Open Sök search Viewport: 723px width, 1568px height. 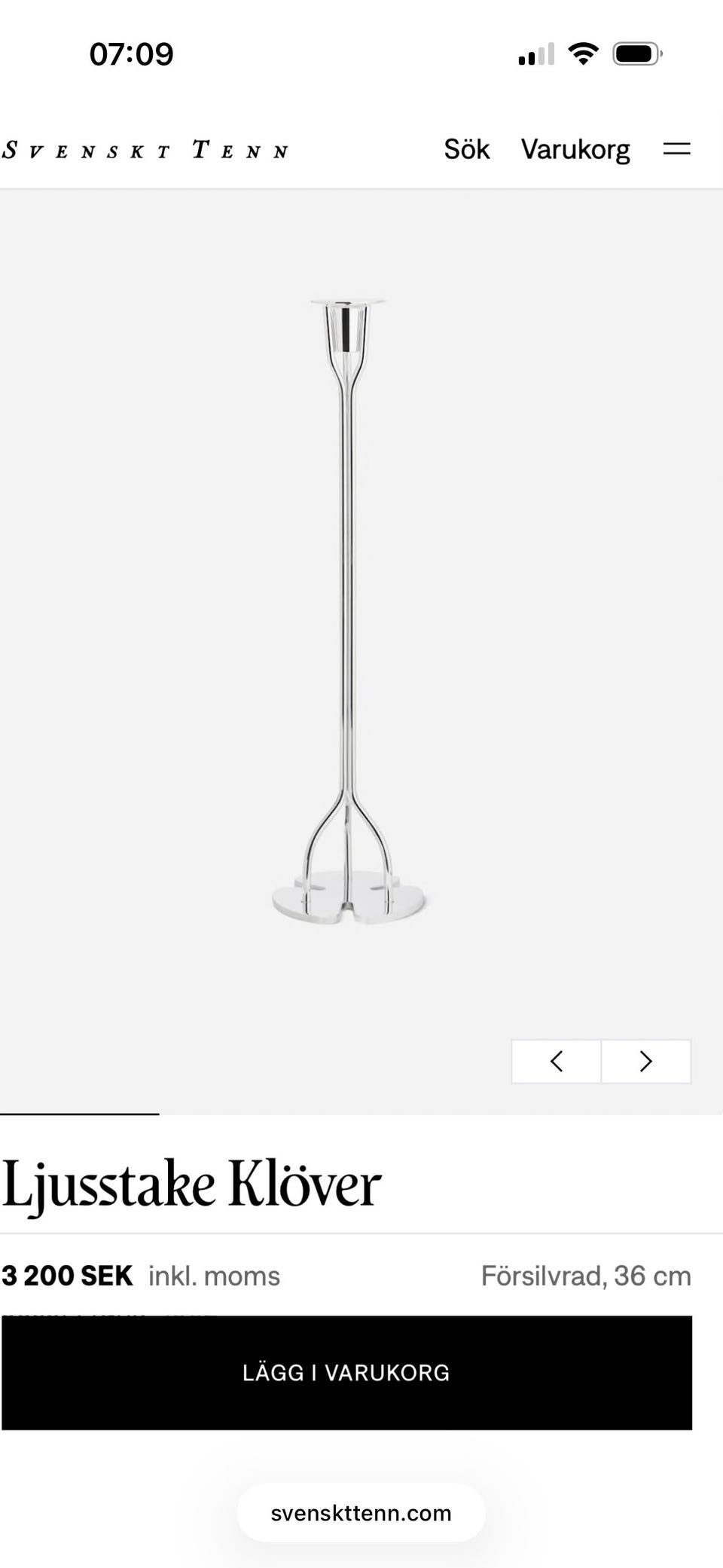point(466,149)
